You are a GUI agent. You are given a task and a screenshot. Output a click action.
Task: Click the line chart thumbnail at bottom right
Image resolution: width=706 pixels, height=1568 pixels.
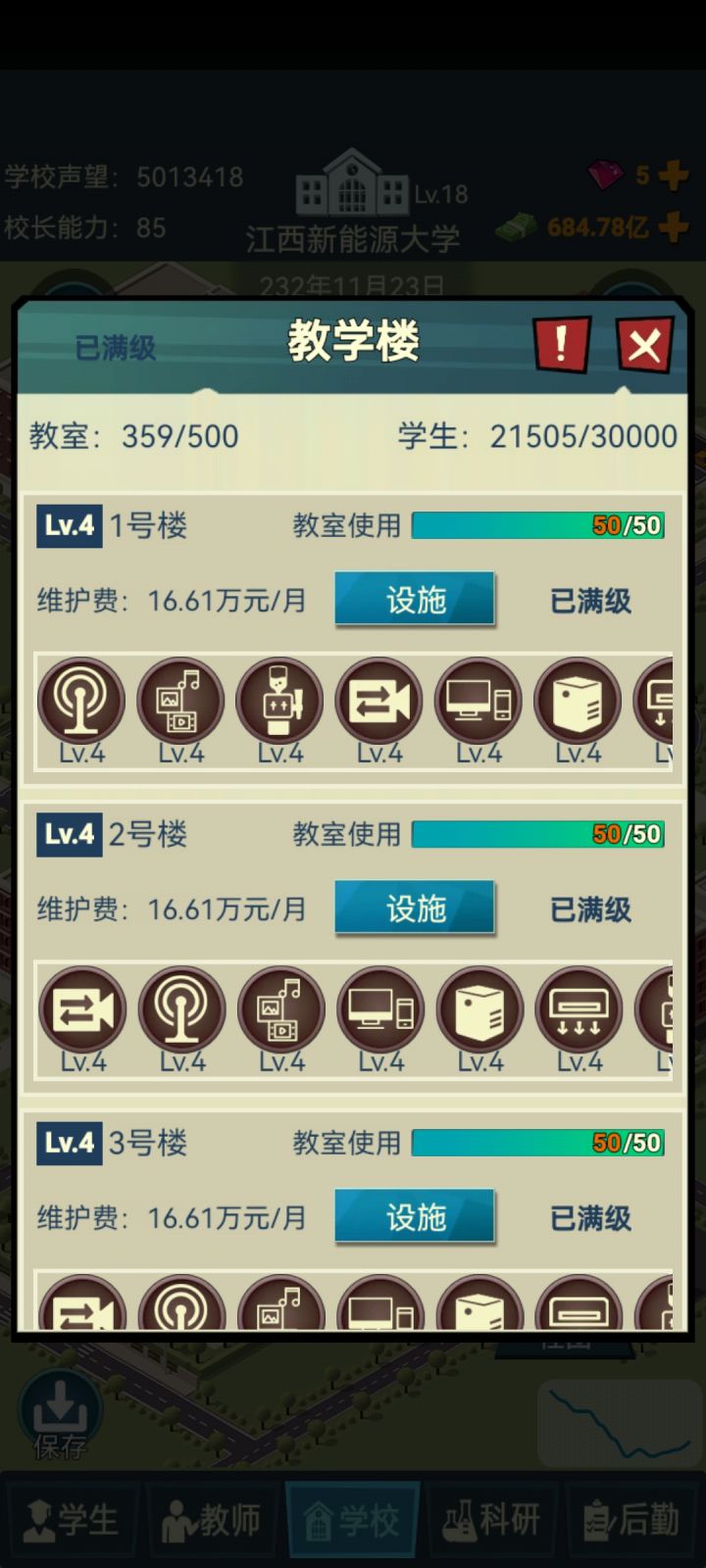click(620, 1423)
